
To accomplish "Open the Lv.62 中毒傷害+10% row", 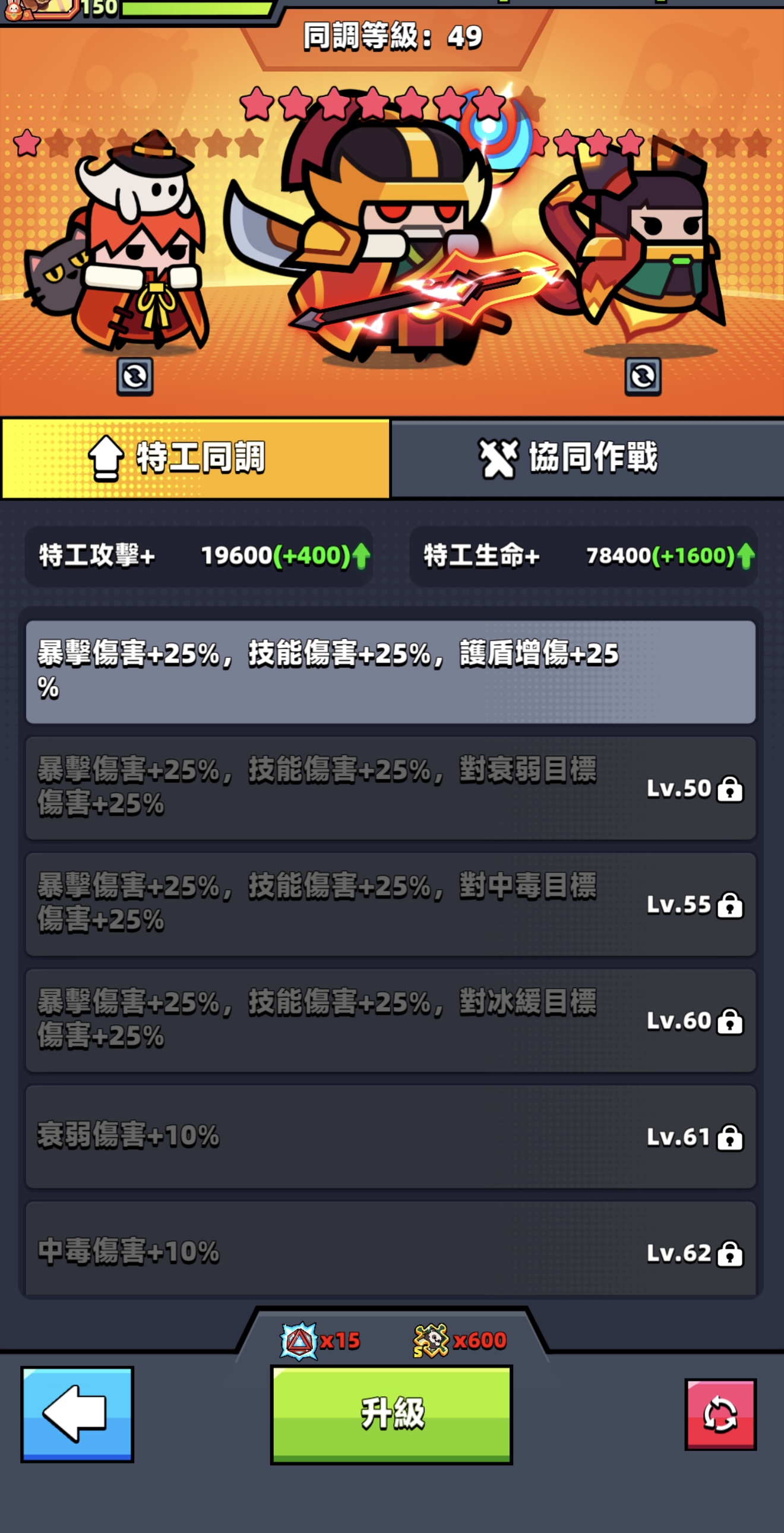I will click(391, 1250).
